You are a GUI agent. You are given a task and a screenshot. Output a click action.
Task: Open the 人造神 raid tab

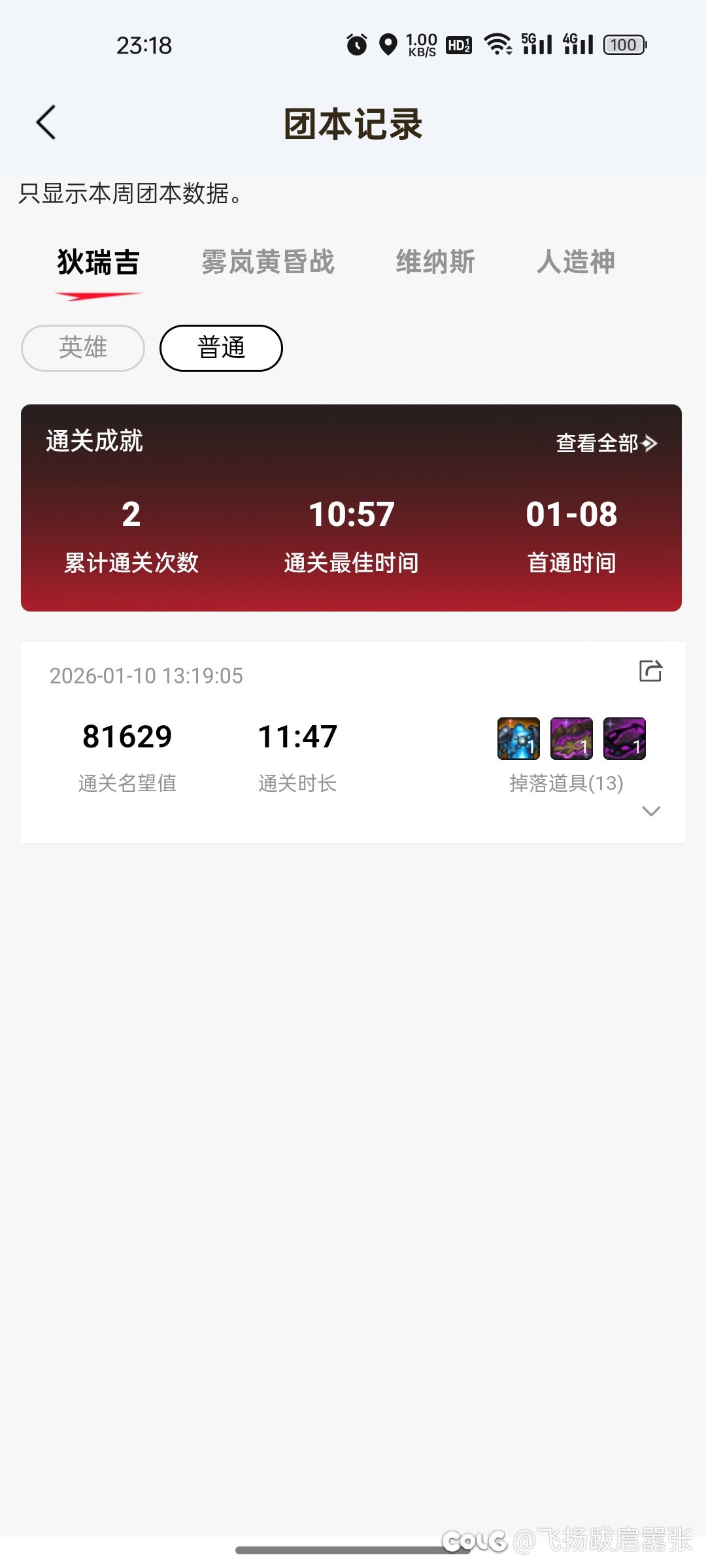[575, 263]
